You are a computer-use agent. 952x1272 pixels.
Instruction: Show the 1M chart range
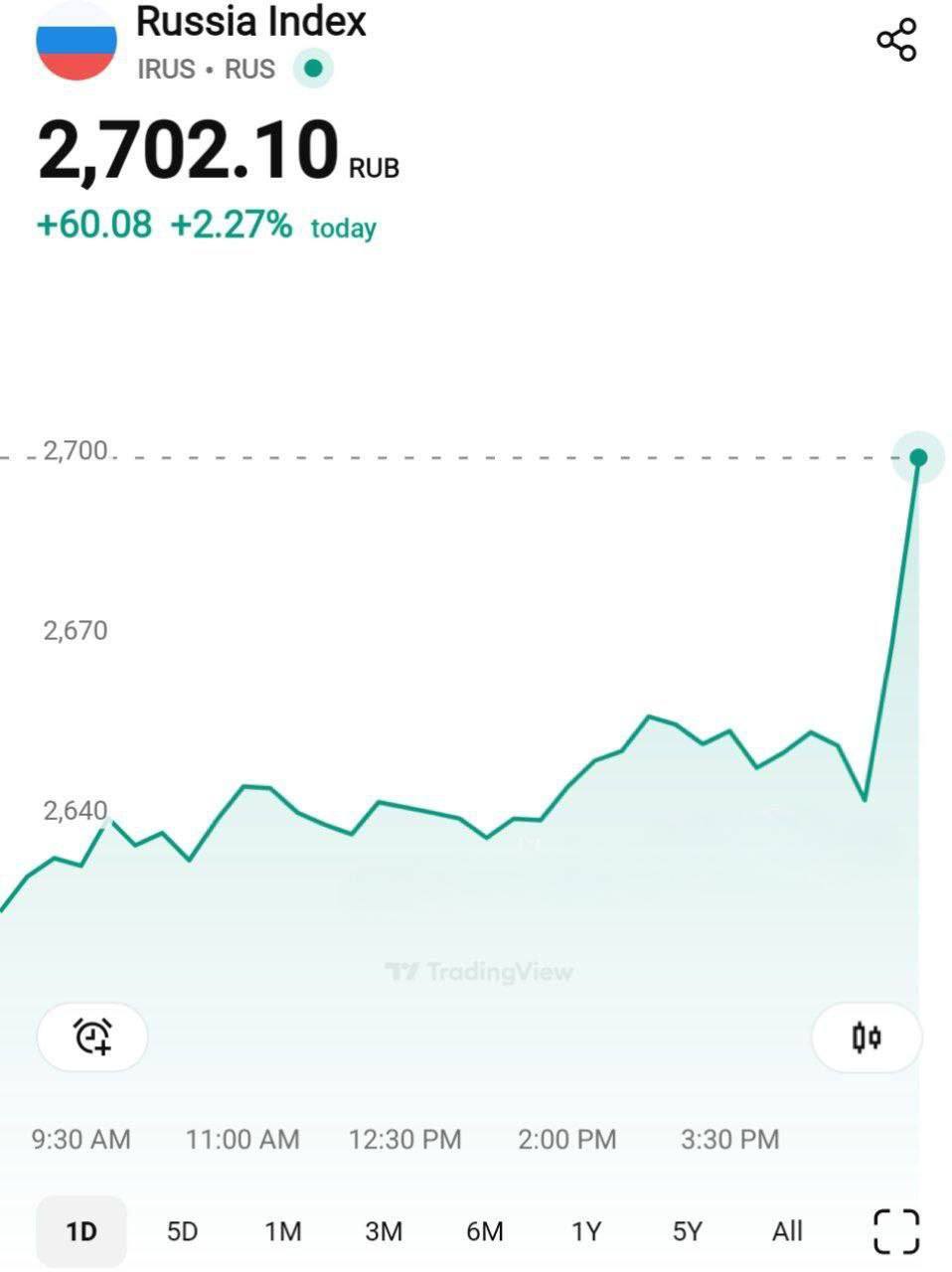(283, 1231)
